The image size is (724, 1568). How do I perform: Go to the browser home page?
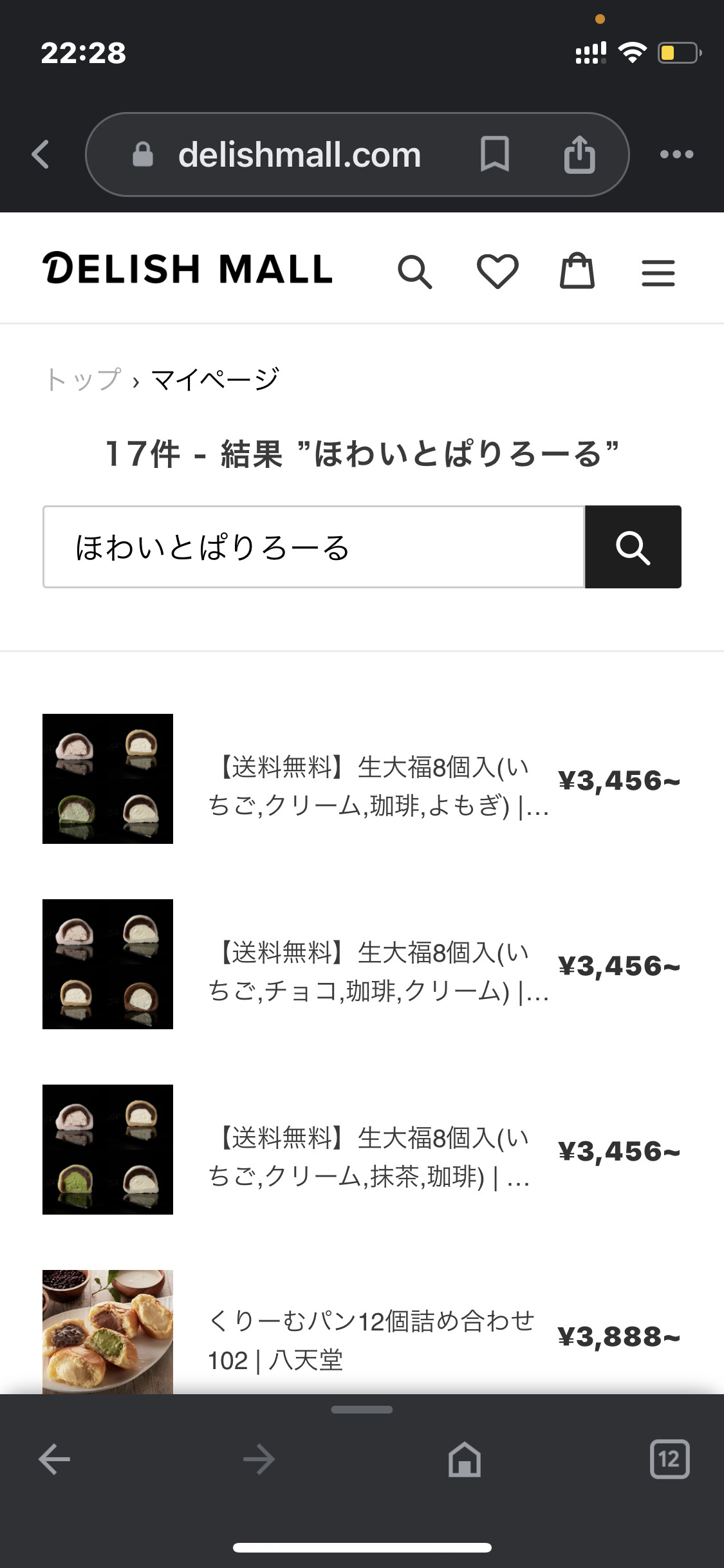pyautogui.click(x=465, y=1459)
